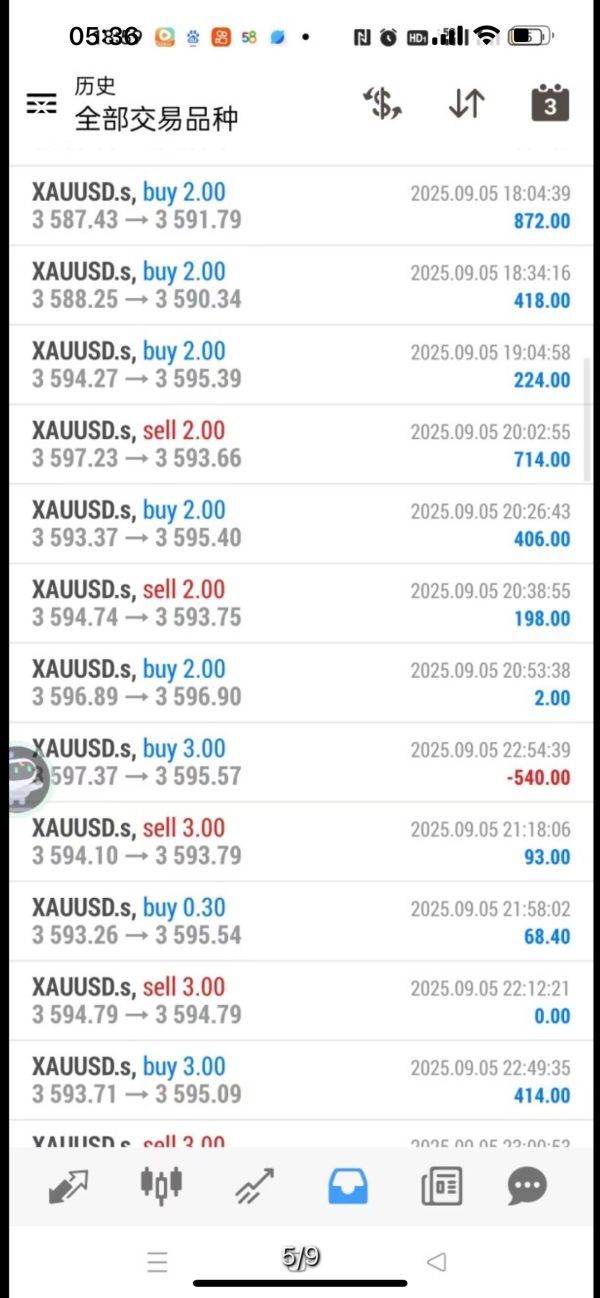This screenshot has height=1298, width=600.
Task: Expand the losing trade of -540.00
Action: pos(300,762)
